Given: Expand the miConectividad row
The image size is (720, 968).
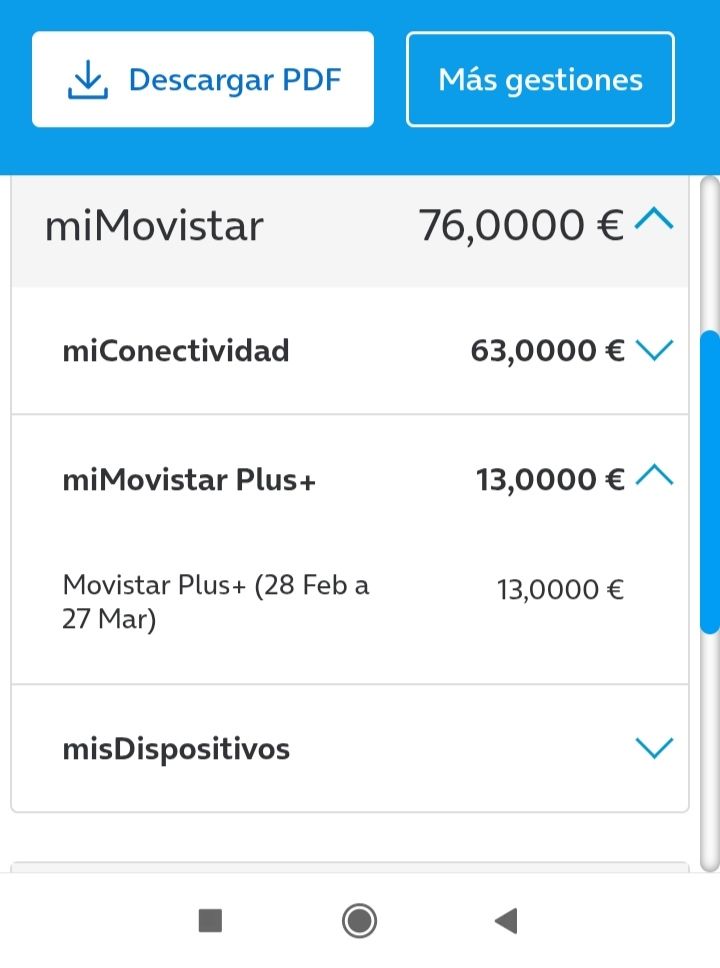Looking at the screenshot, I should click(x=654, y=350).
